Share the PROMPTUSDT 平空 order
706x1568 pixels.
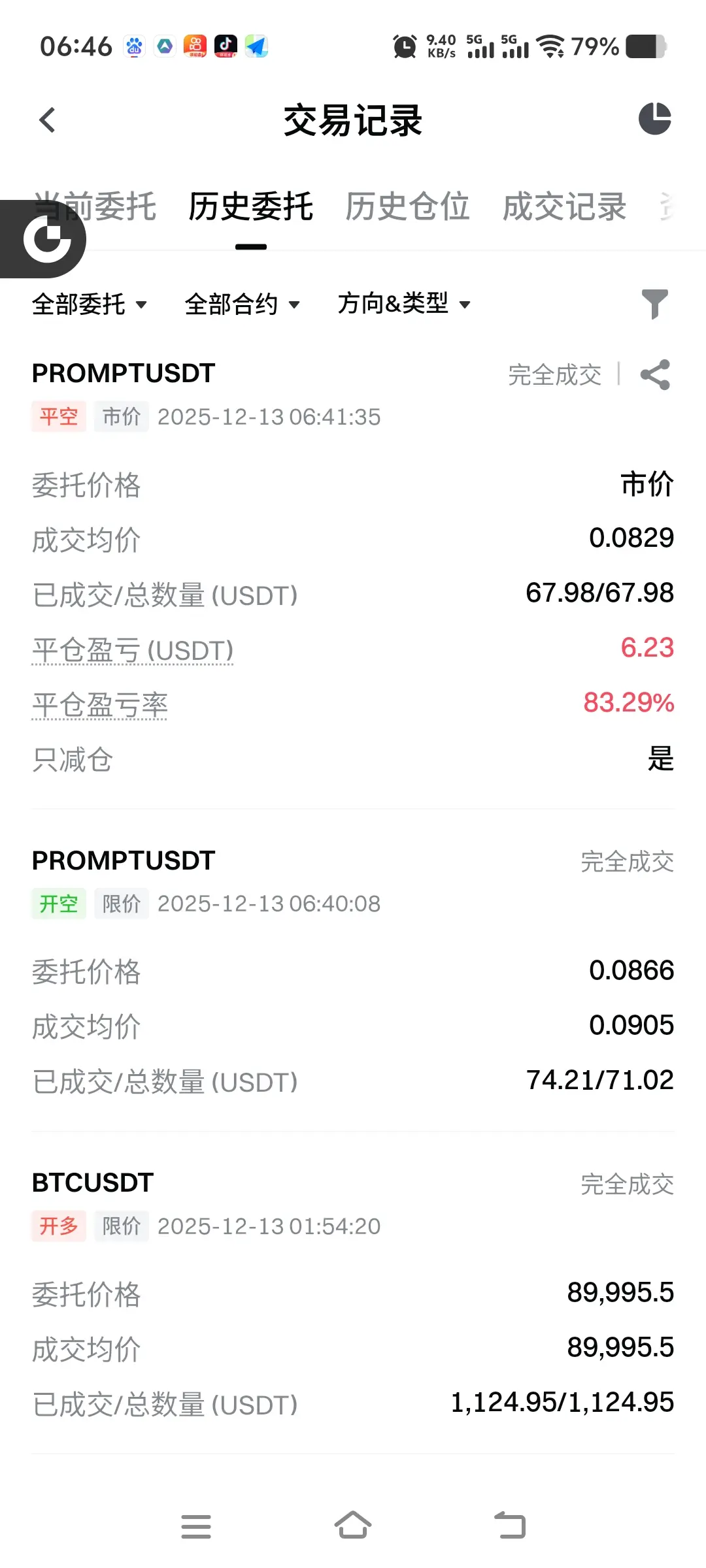click(655, 375)
